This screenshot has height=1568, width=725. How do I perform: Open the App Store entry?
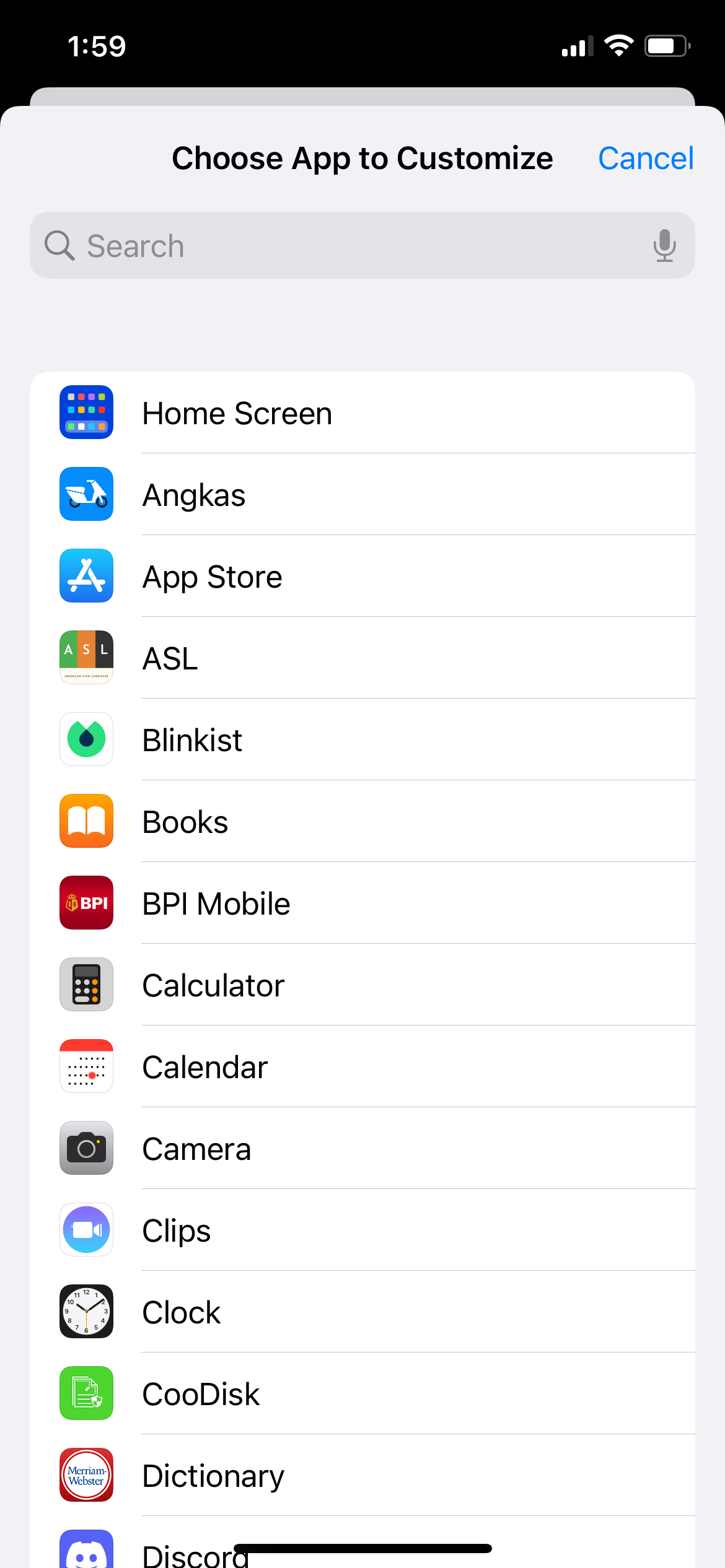coord(86,575)
